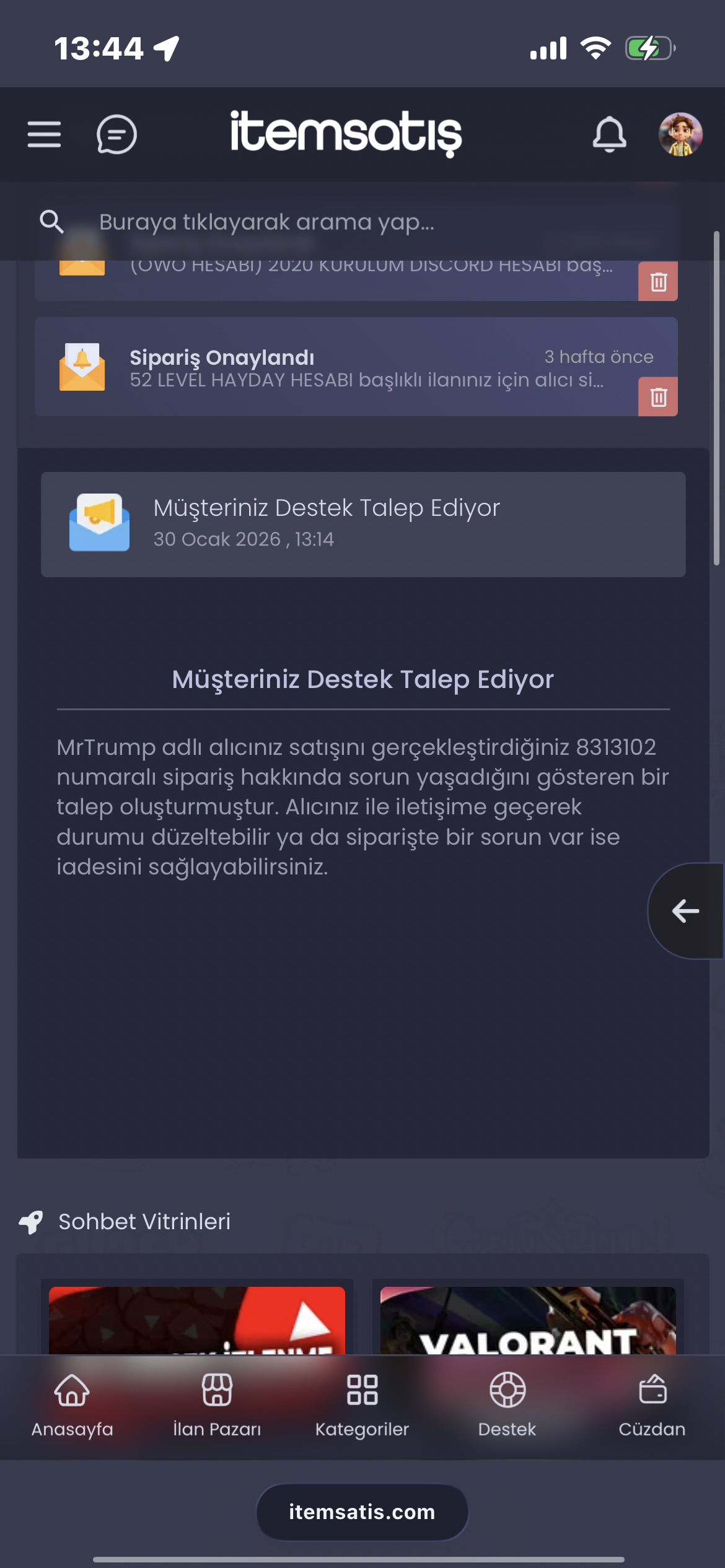This screenshot has height=1568, width=725.
Task: Open the Müşteriniz Destek Talep Ediyor card
Action: tap(363, 525)
